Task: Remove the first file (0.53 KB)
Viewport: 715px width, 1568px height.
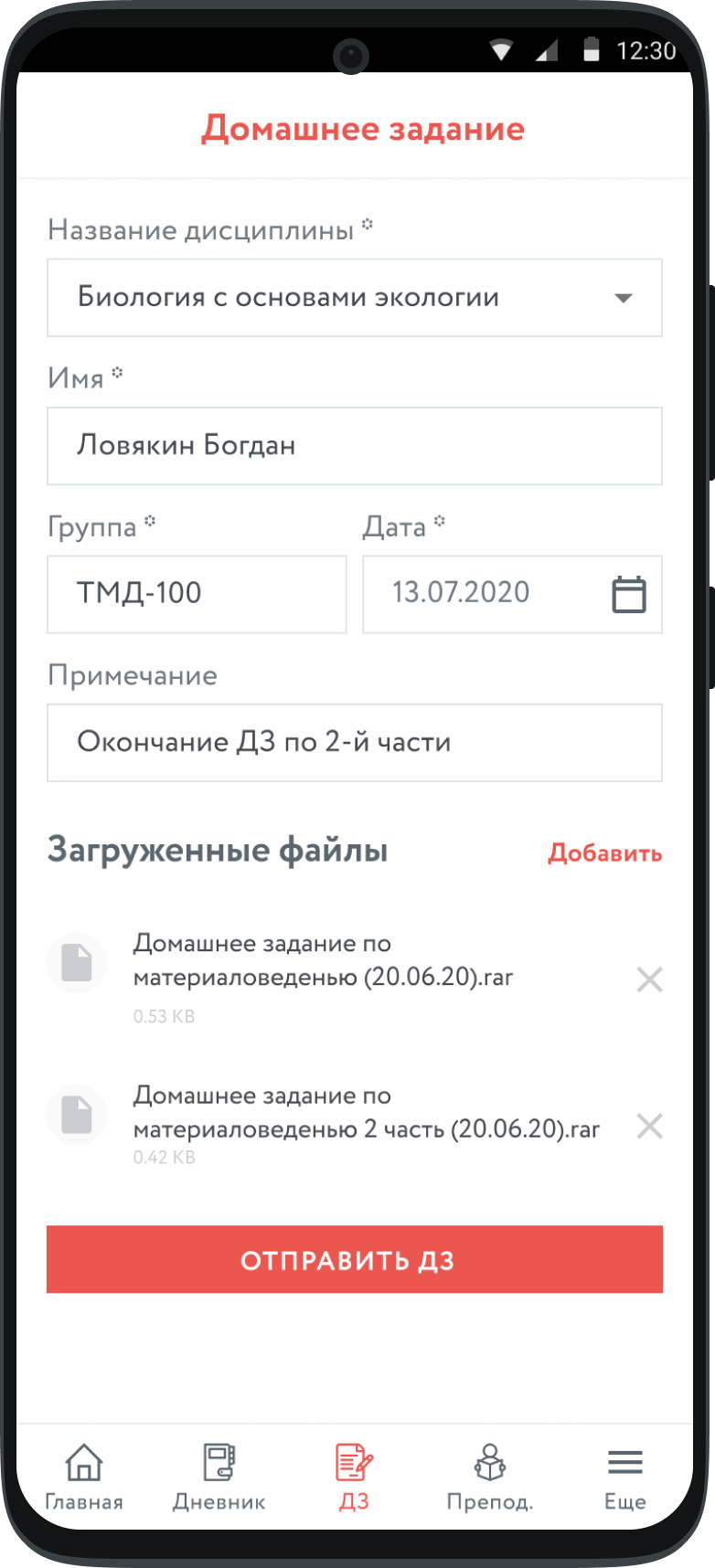Action: [649, 980]
